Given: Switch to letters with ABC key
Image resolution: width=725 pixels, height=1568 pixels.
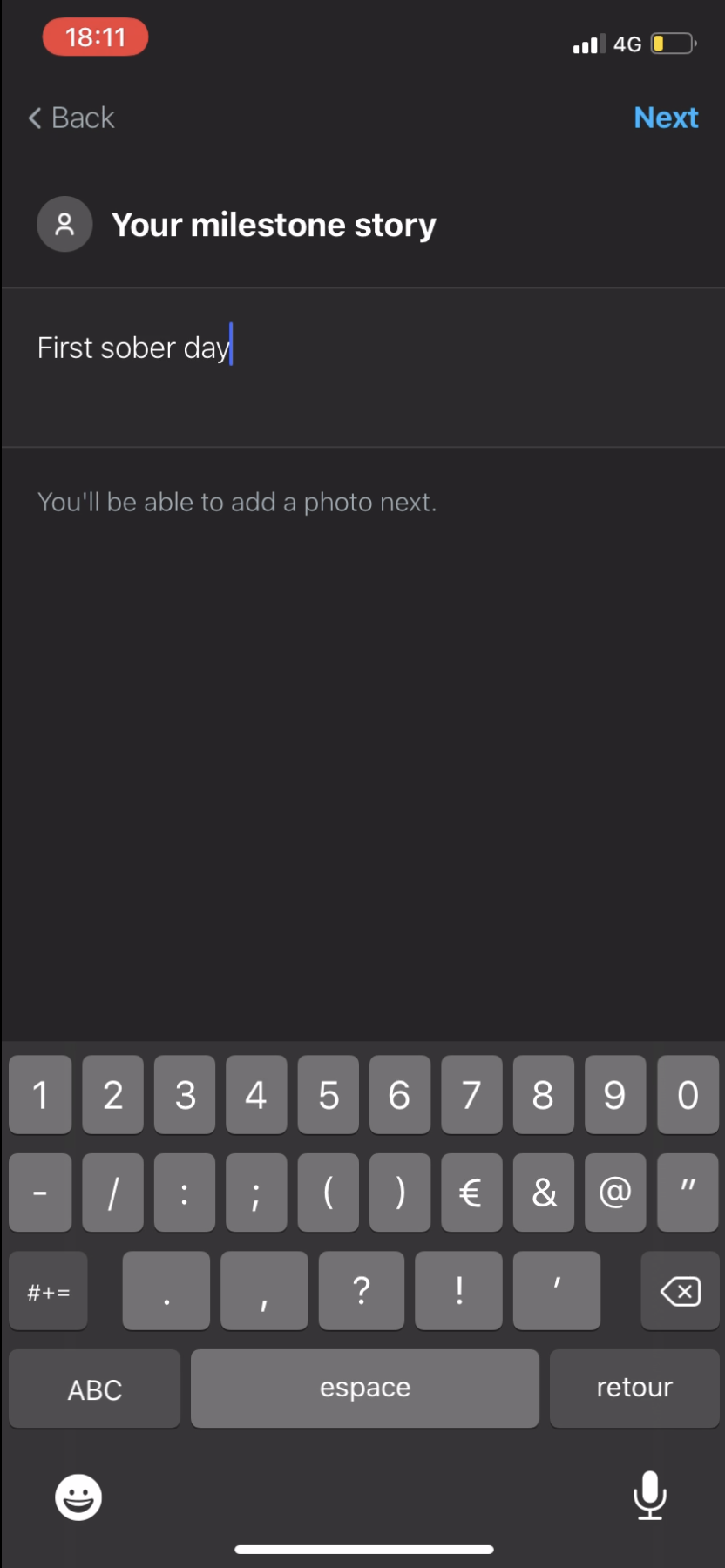Looking at the screenshot, I should click(x=93, y=1389).
